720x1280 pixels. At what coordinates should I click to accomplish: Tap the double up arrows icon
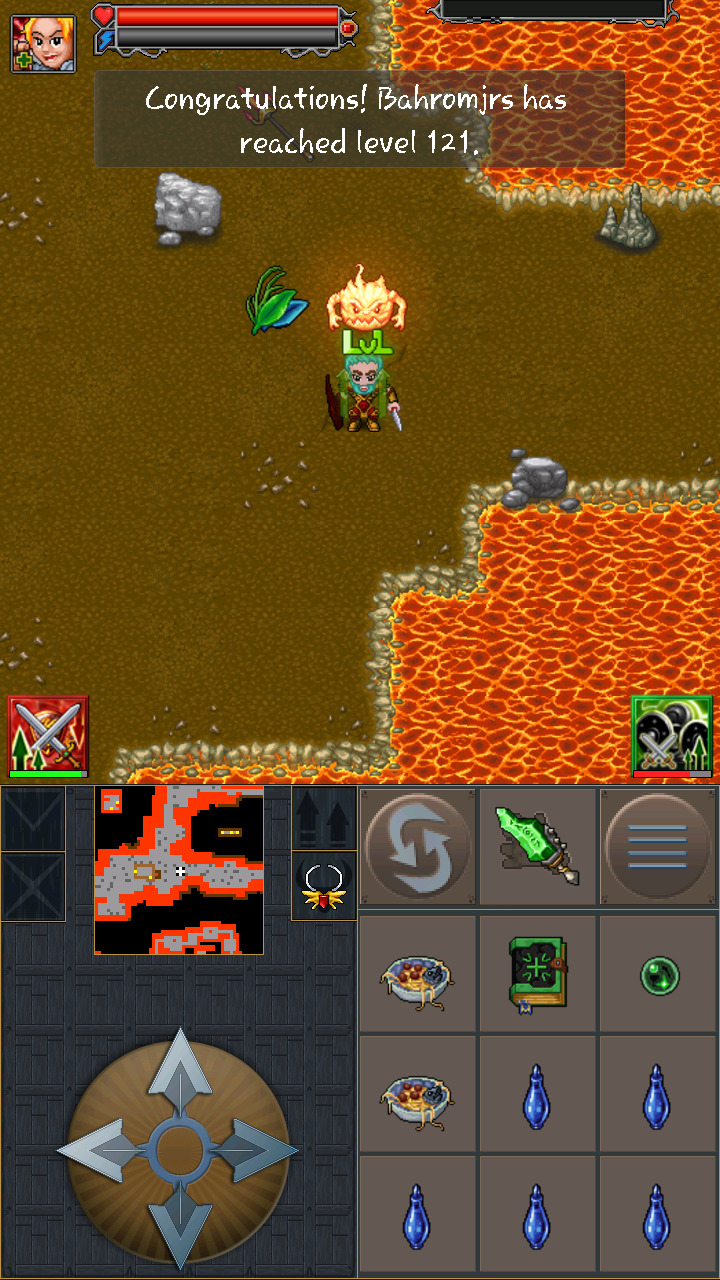point(324,818)
